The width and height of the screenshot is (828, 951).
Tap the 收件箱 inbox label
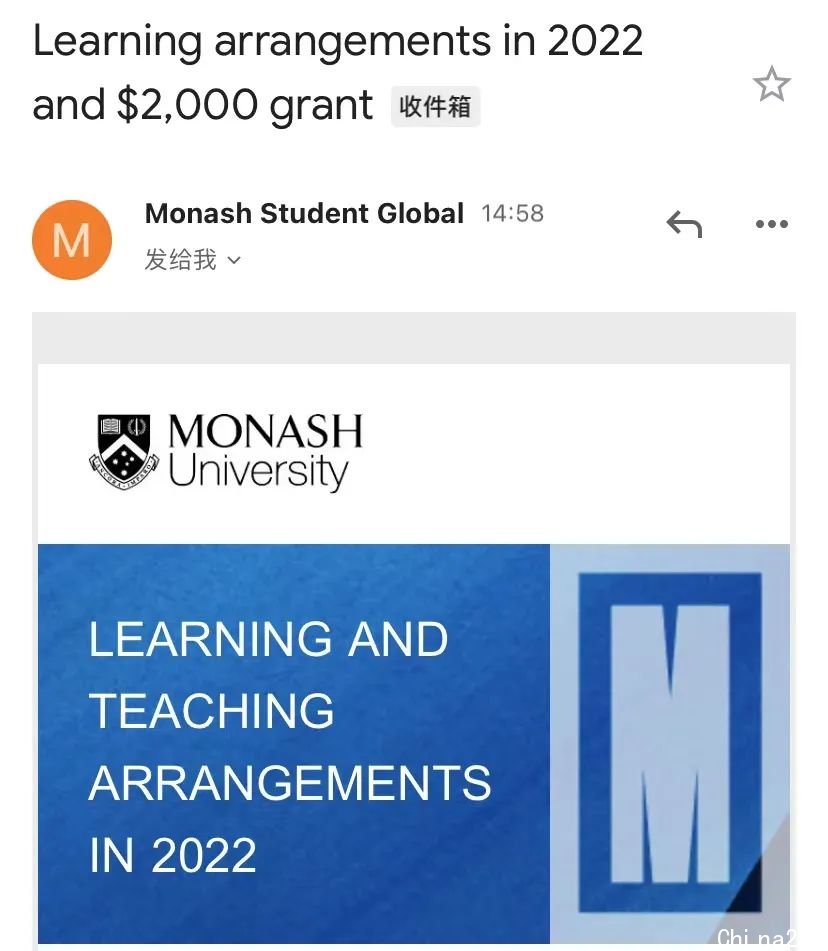pyautogui.click(x=435, y=107)
